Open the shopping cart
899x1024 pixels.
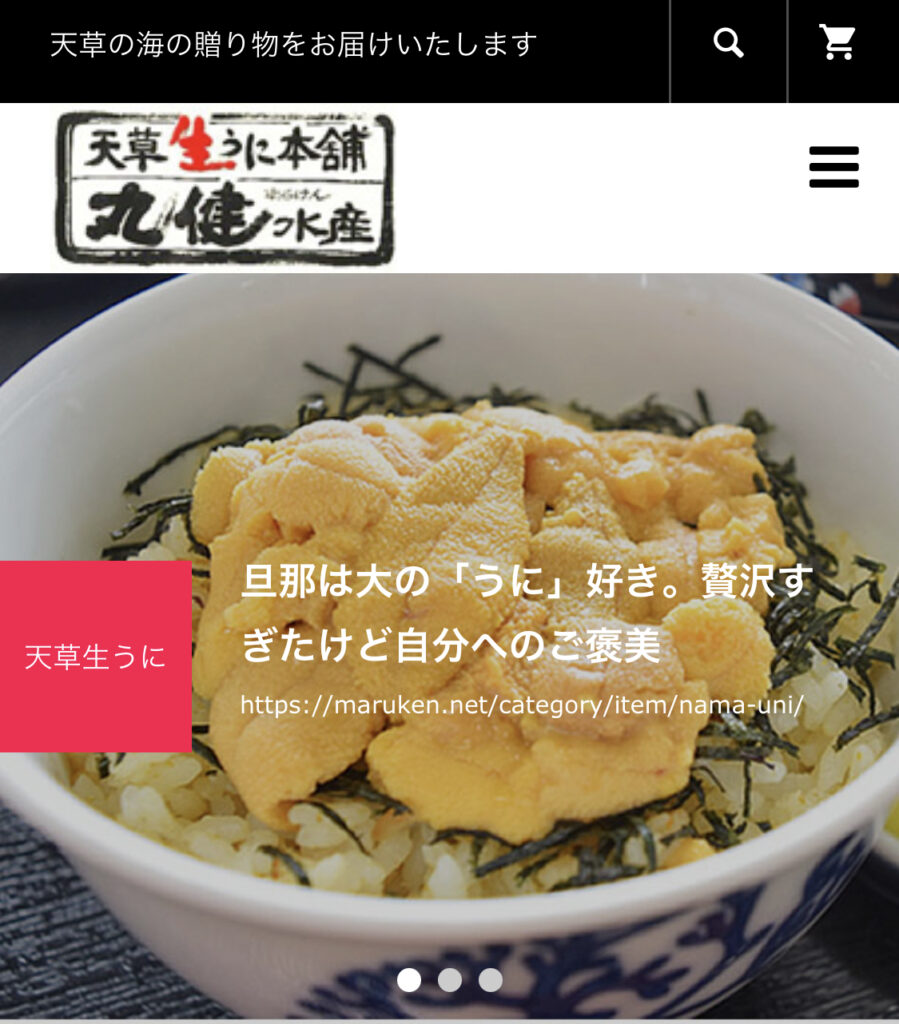[837, 43]
